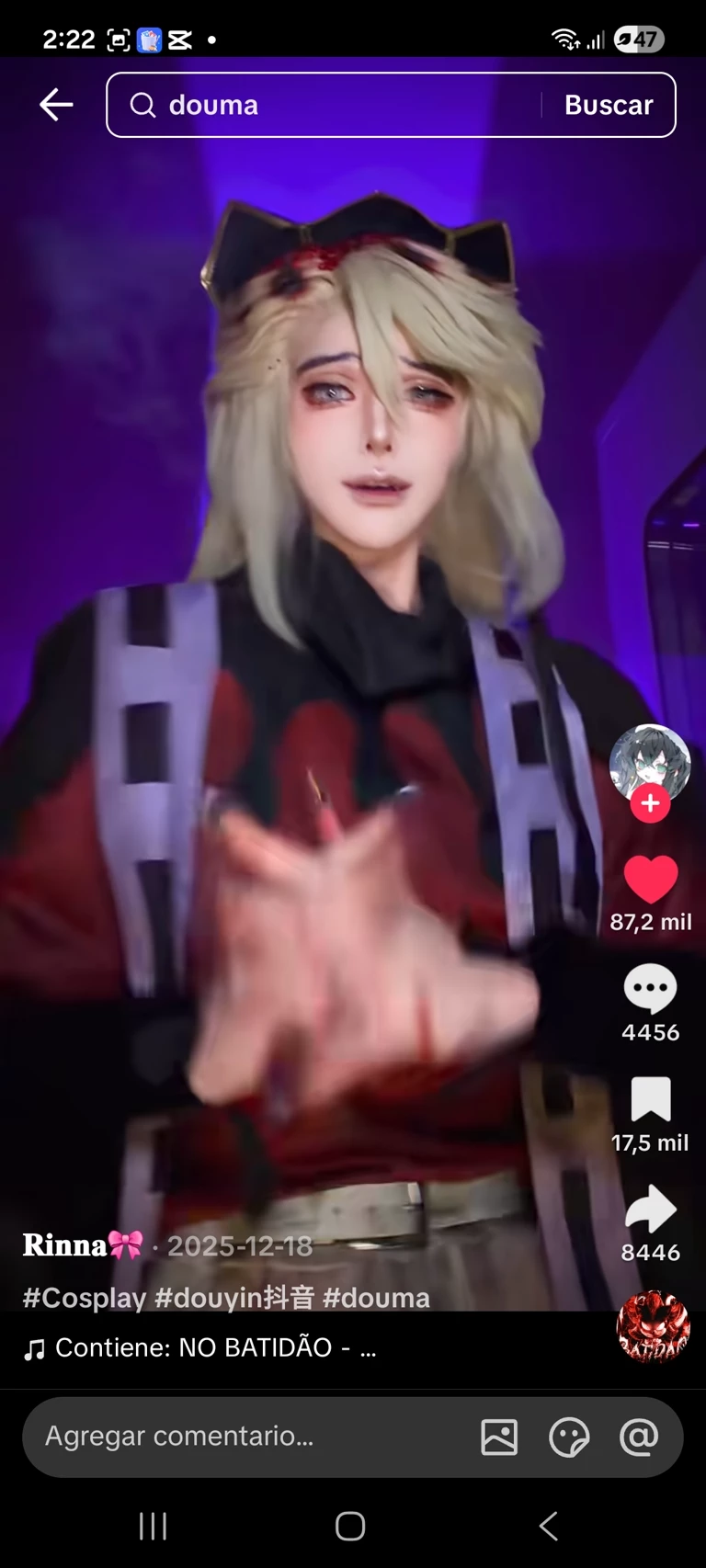Viewport: 706px width, 1568px height.
Task: Open the creator's profile avatar
Action: click(650, 762)
